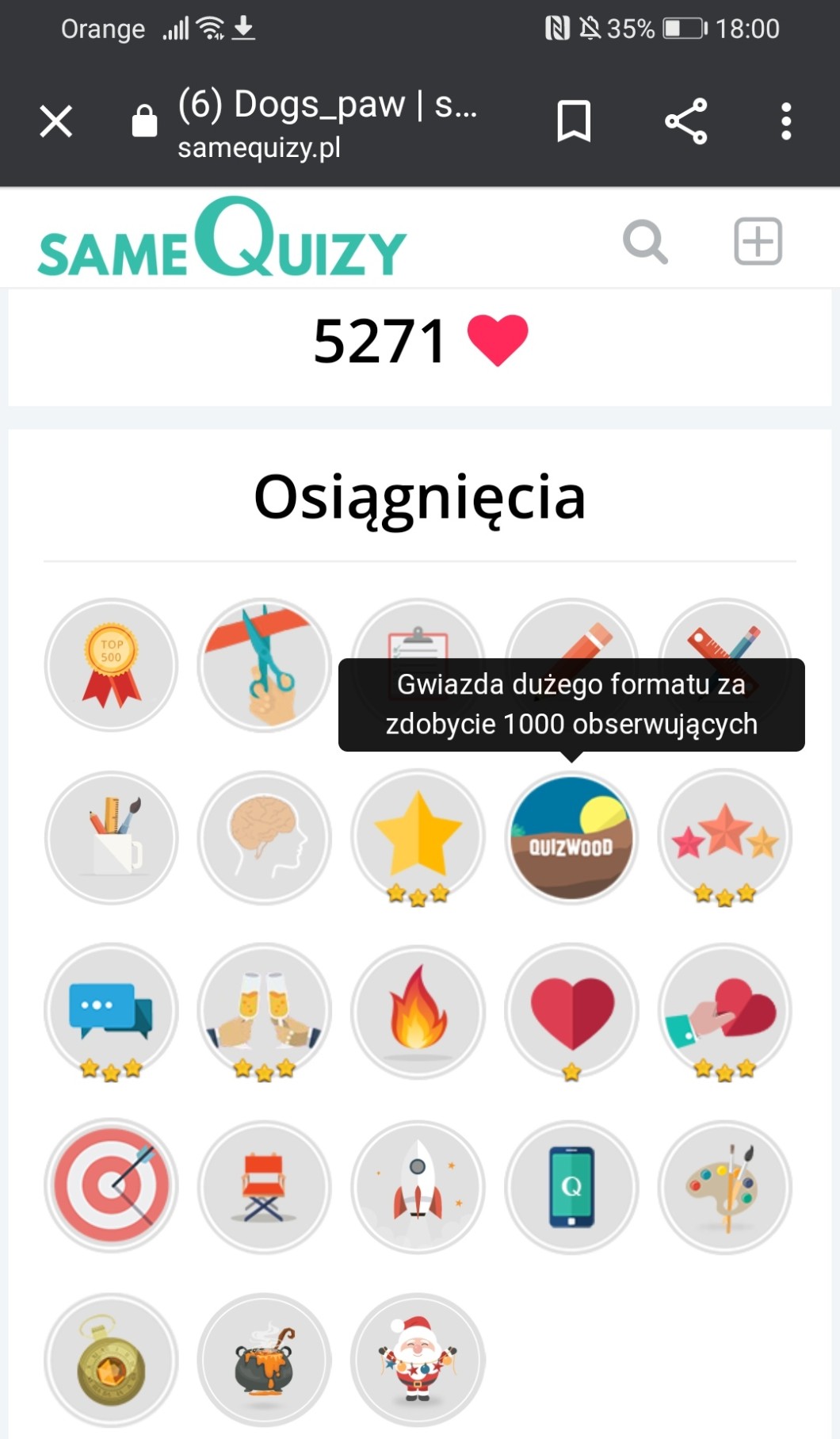This screenshot has width=840, height=1439.
Task: Show the flame achievement badge
Action: pyautogui.click(x=418, y=1011)
